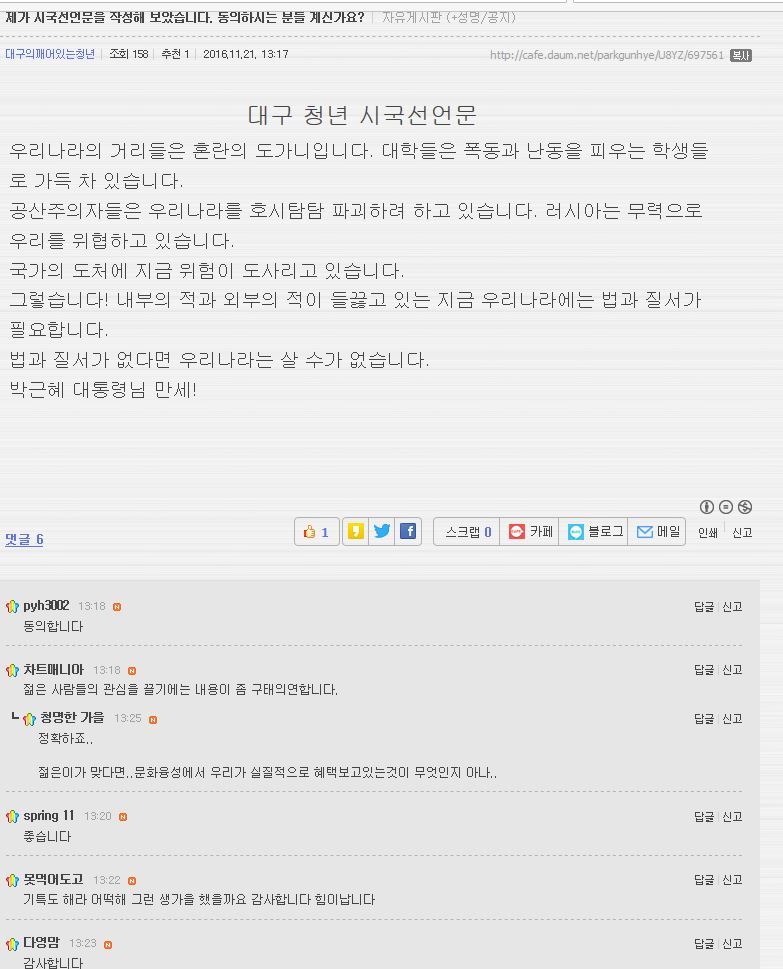Share post on Twitter
This screenshot has width=783, height=969.
coord(382,532)
